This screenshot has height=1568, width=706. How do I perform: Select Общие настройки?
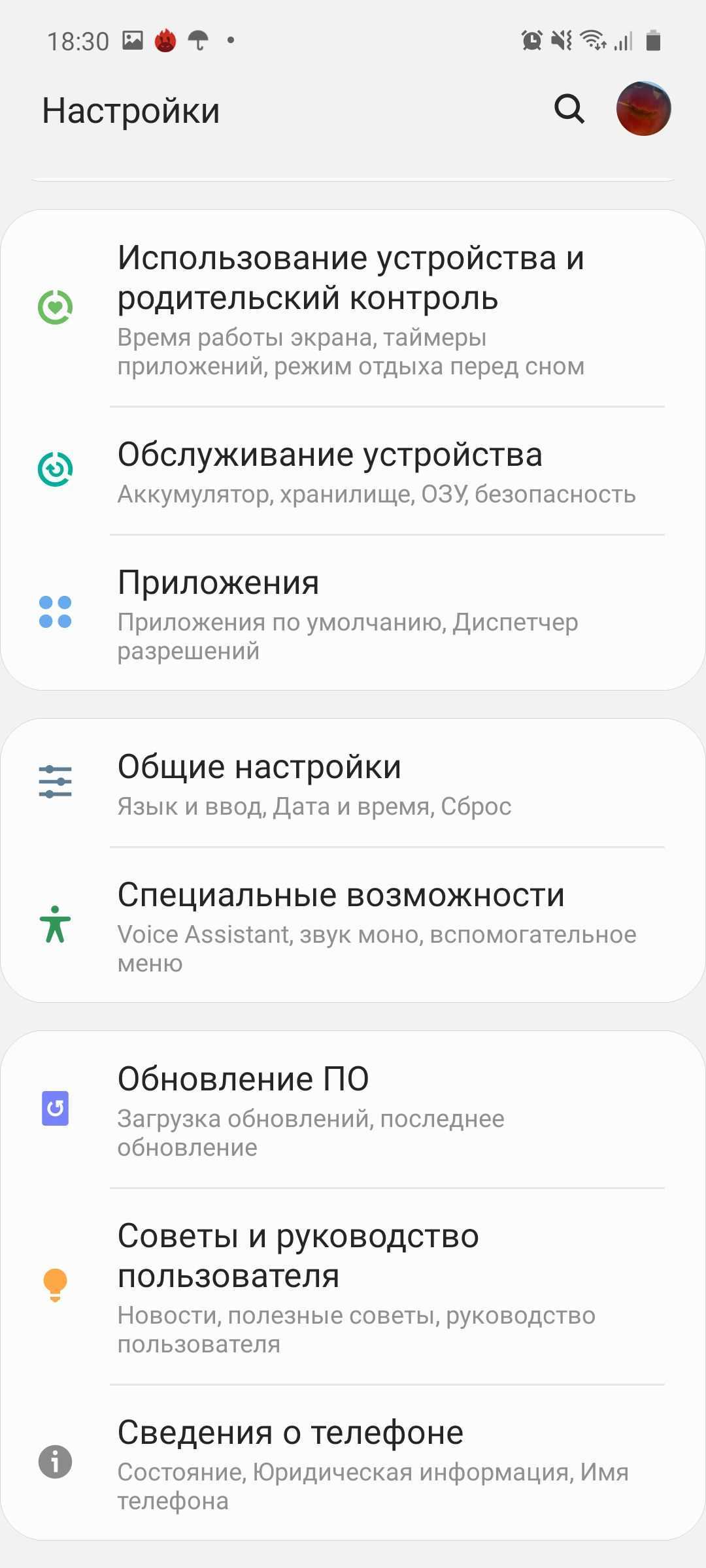click(353, 784)
